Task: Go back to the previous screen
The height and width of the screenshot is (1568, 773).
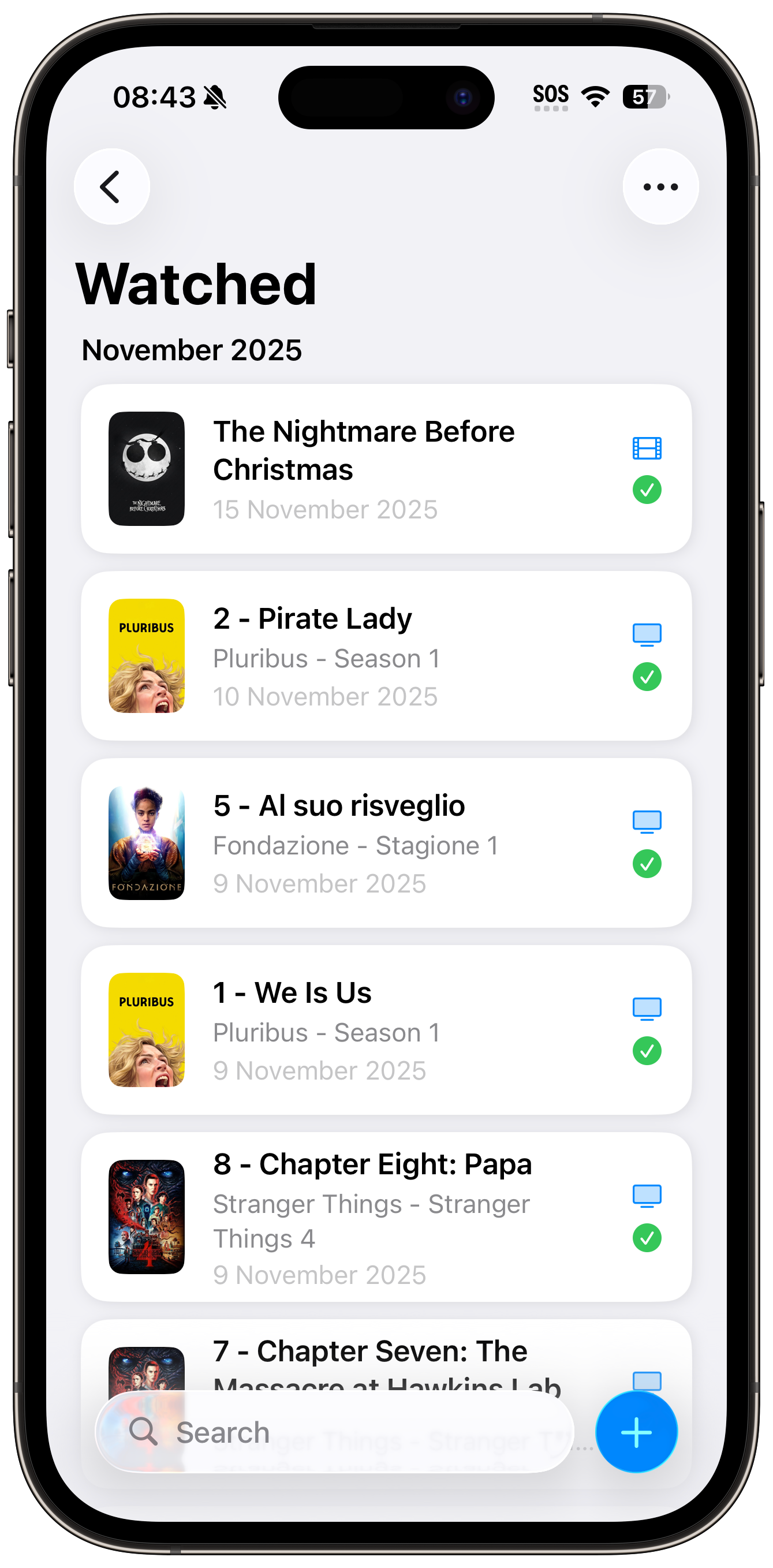Action: pyautogui.click(x=111, y=186)
